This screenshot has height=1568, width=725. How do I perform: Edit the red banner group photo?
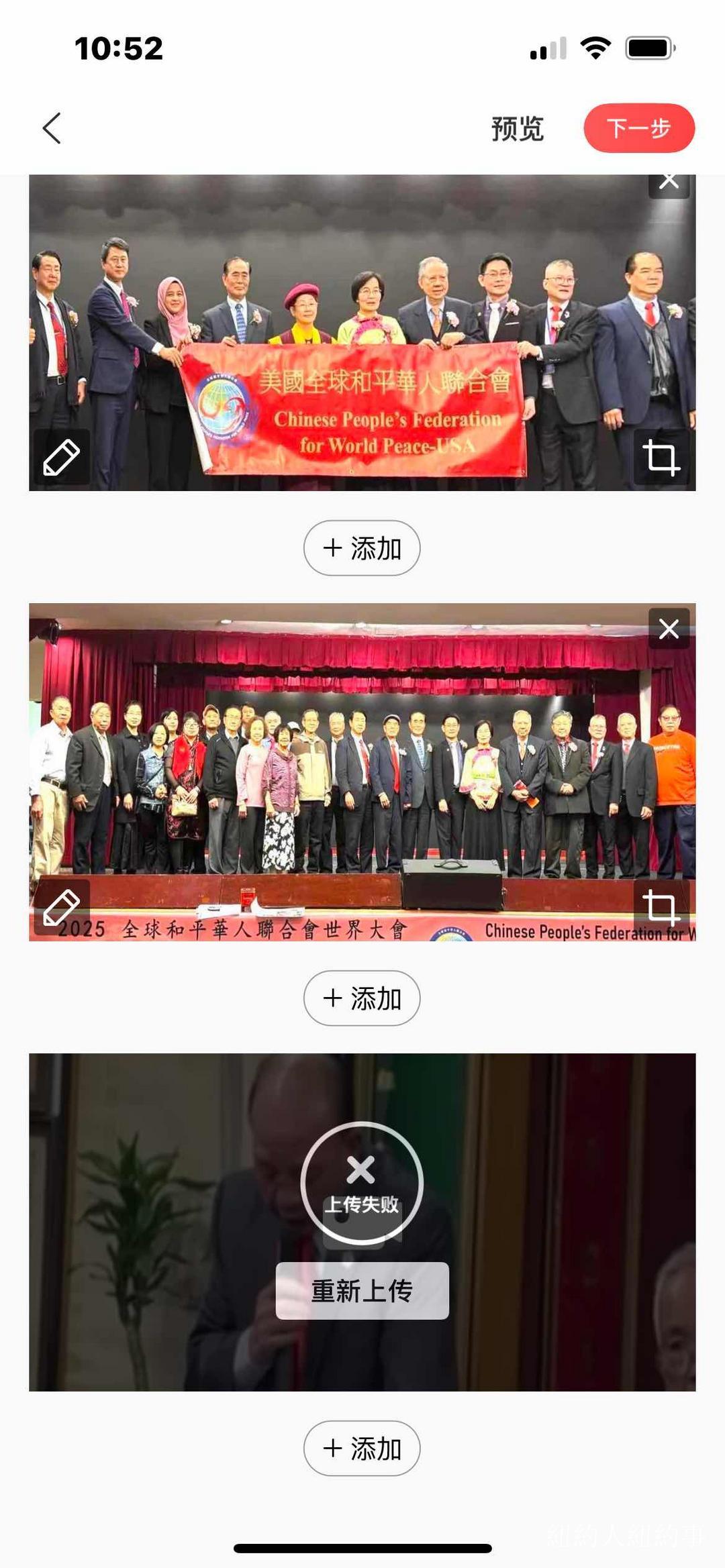point(62,458)
